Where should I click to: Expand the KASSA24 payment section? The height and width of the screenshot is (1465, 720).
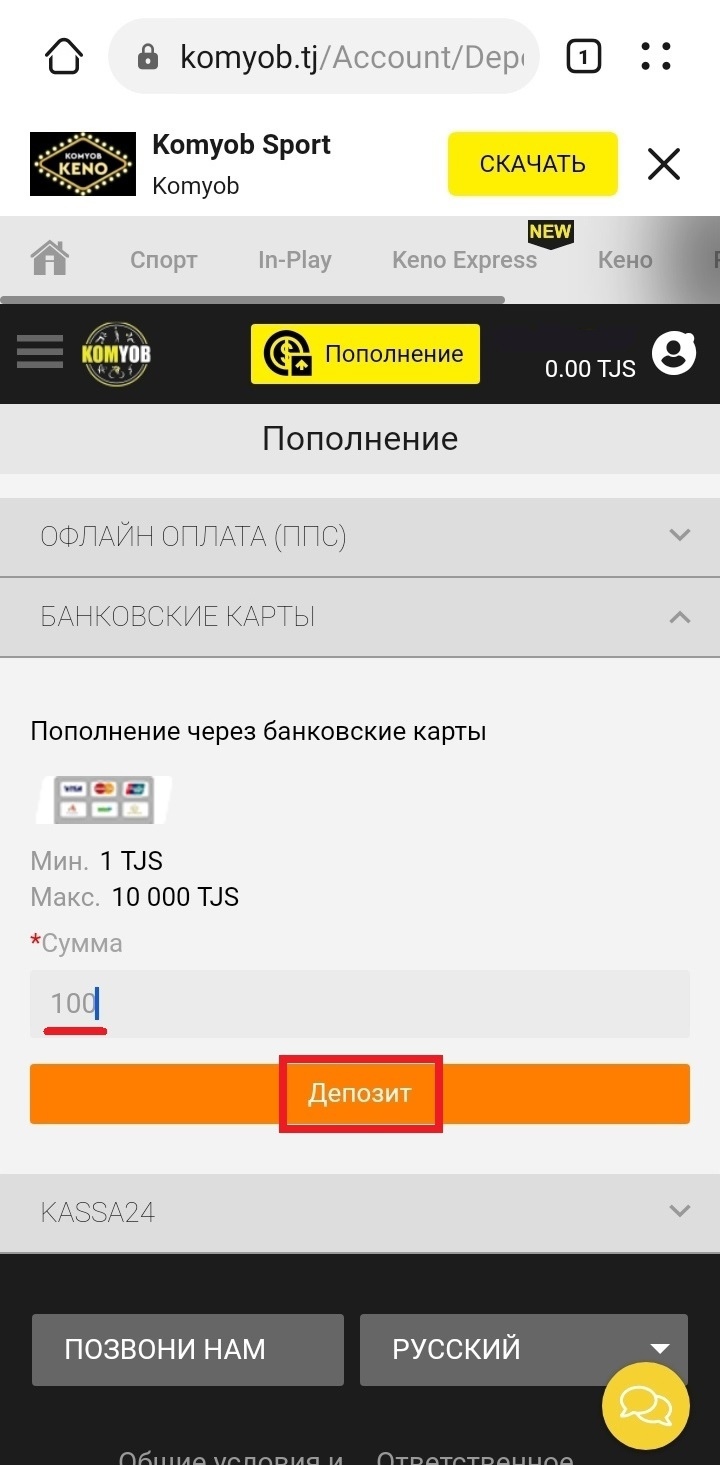pyautogui.click(x=360, y=1213)
